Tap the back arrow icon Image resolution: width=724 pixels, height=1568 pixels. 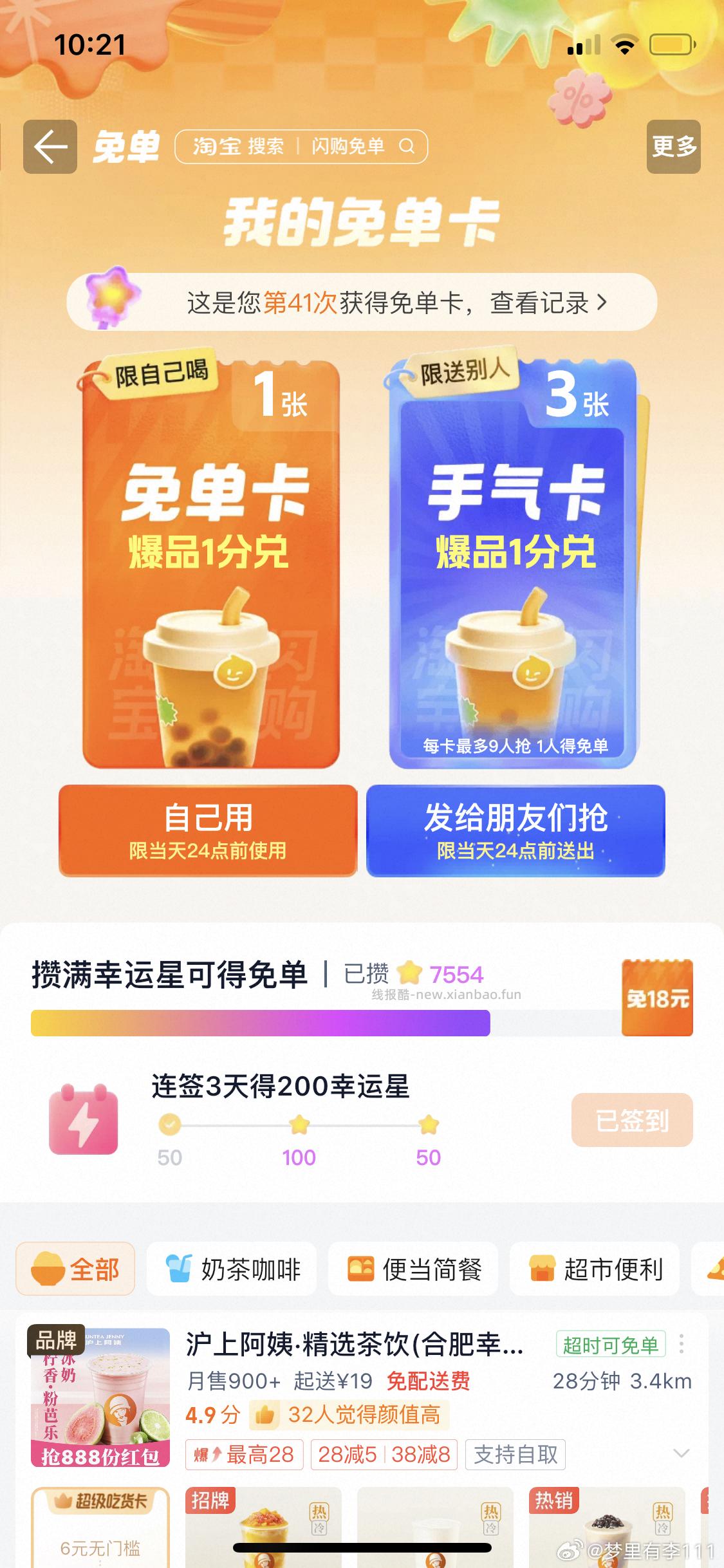point(49,147)
